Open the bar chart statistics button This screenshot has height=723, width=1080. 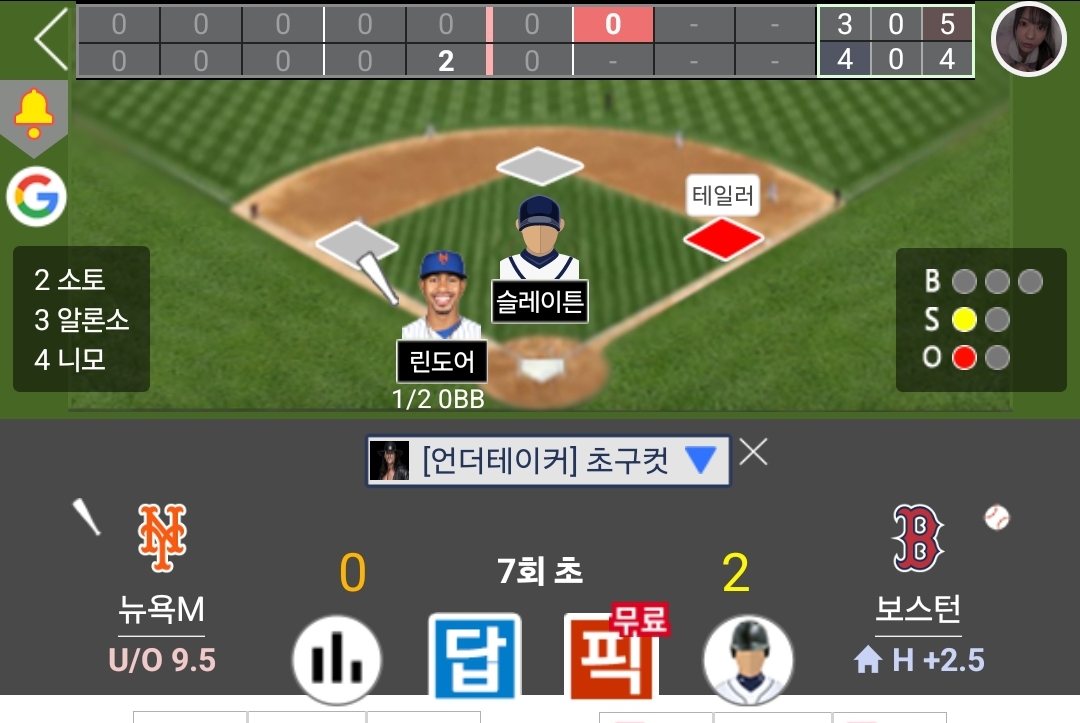(x=336, y=660)
